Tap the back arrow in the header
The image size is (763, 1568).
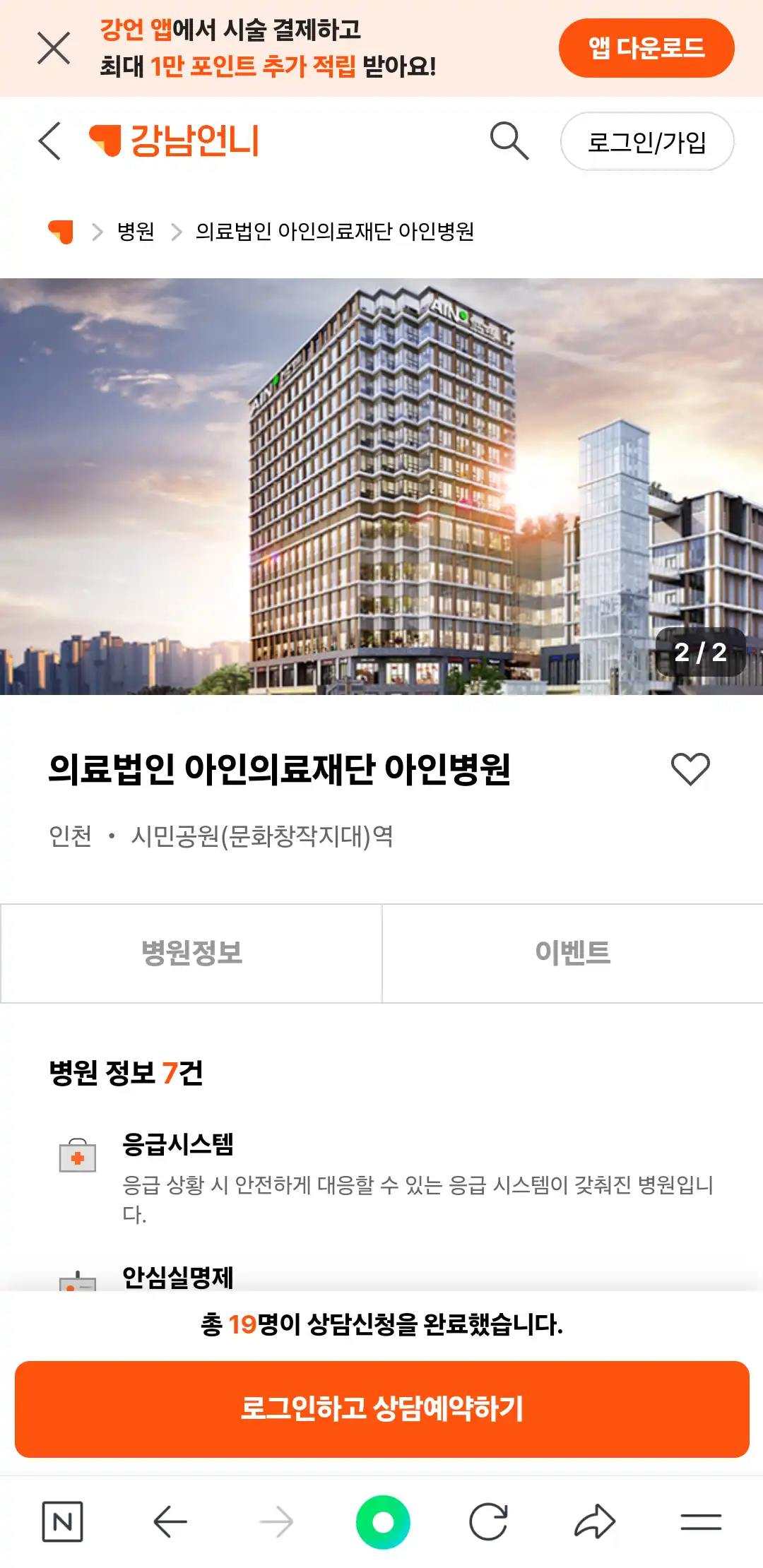(x=48, y=141)
